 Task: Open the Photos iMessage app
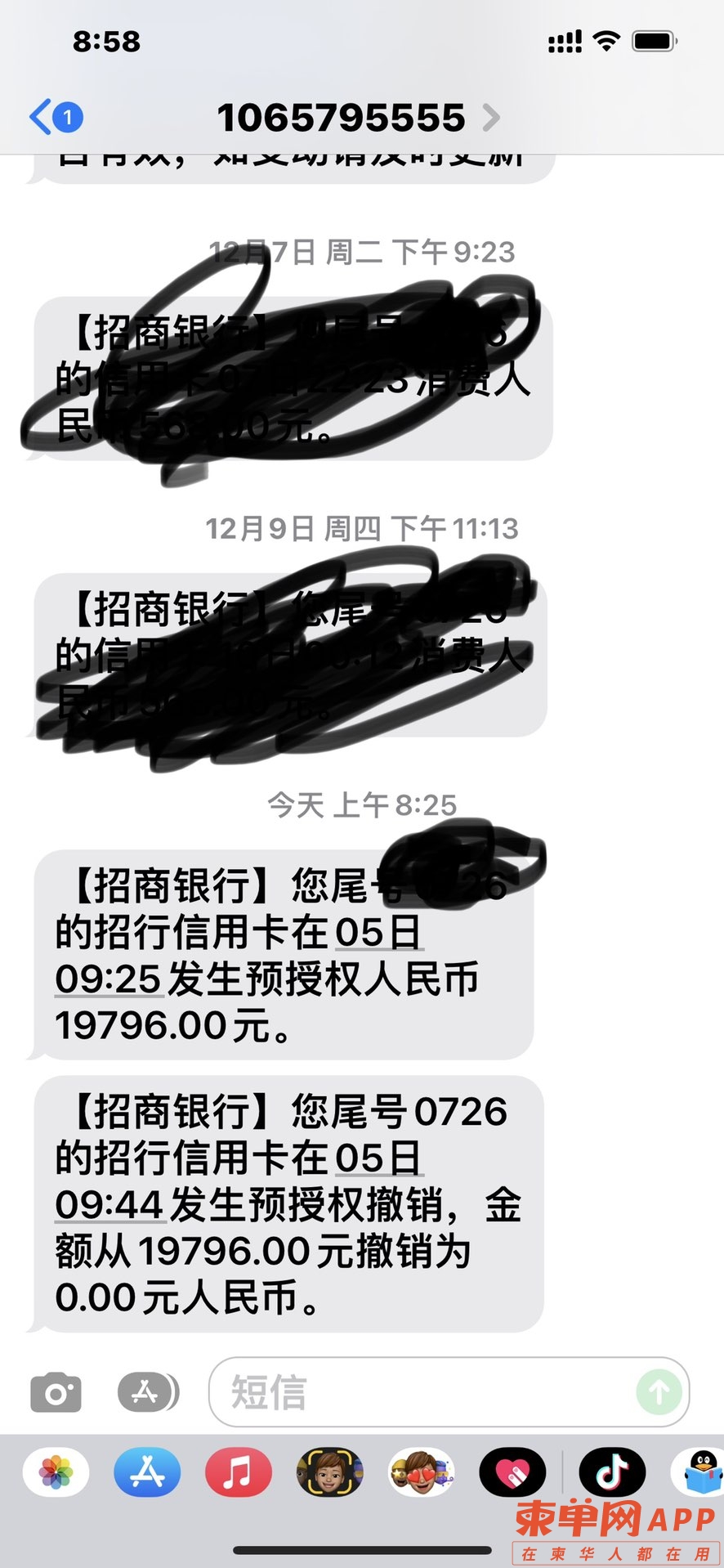point(56,1472)
